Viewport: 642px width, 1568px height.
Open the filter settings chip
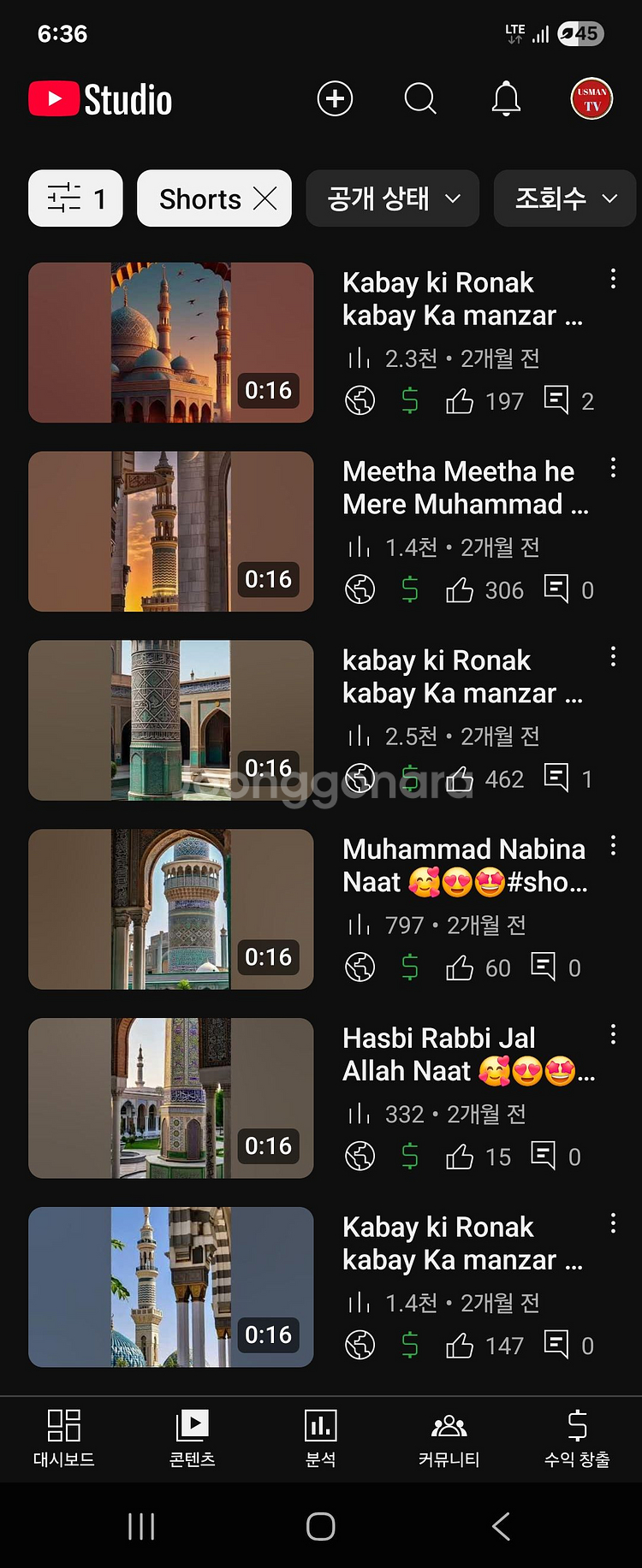point(75,198)
